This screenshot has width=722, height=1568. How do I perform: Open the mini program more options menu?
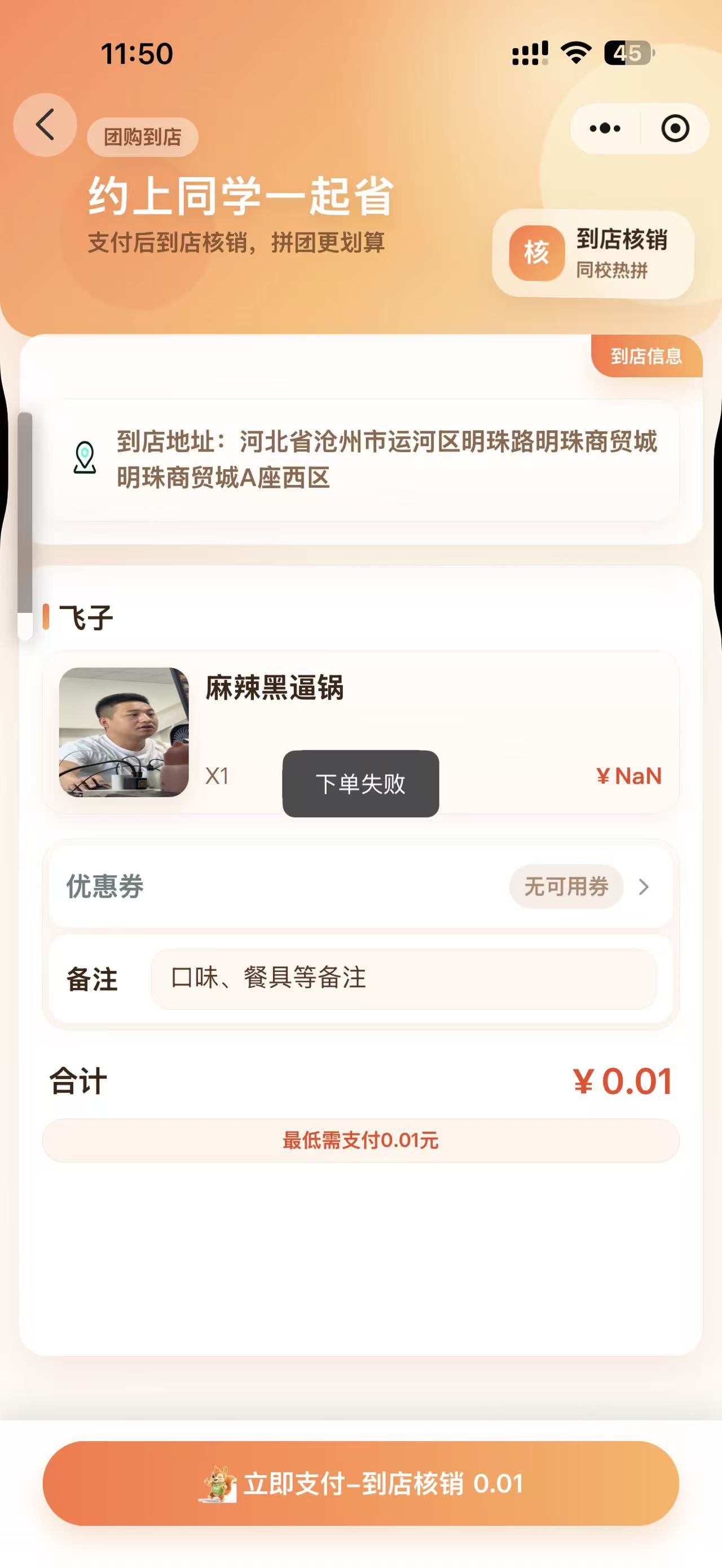click(x=605, y=129)
